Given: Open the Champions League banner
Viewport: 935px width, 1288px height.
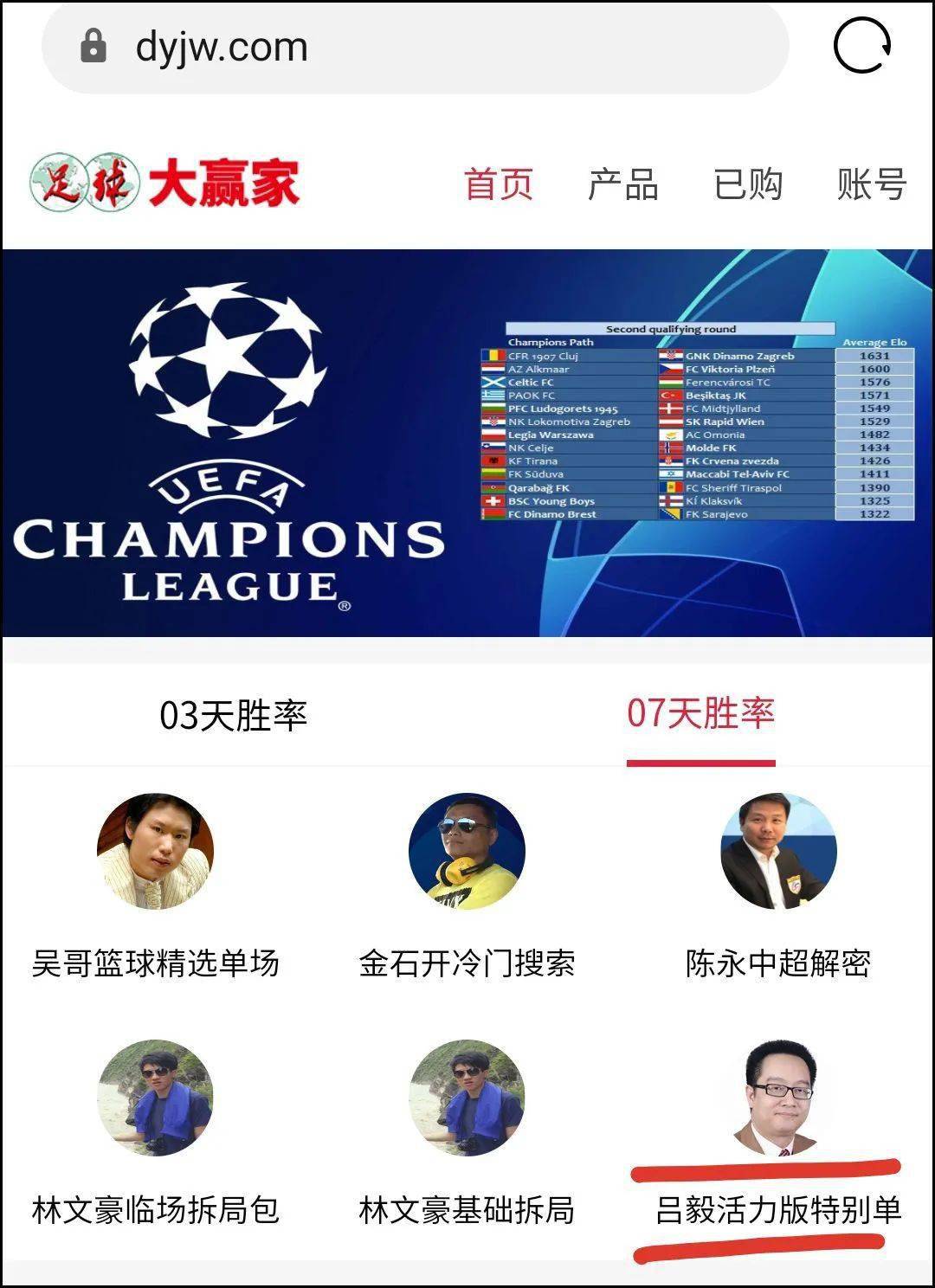Looking at the screenshot, I should point(467,443).
